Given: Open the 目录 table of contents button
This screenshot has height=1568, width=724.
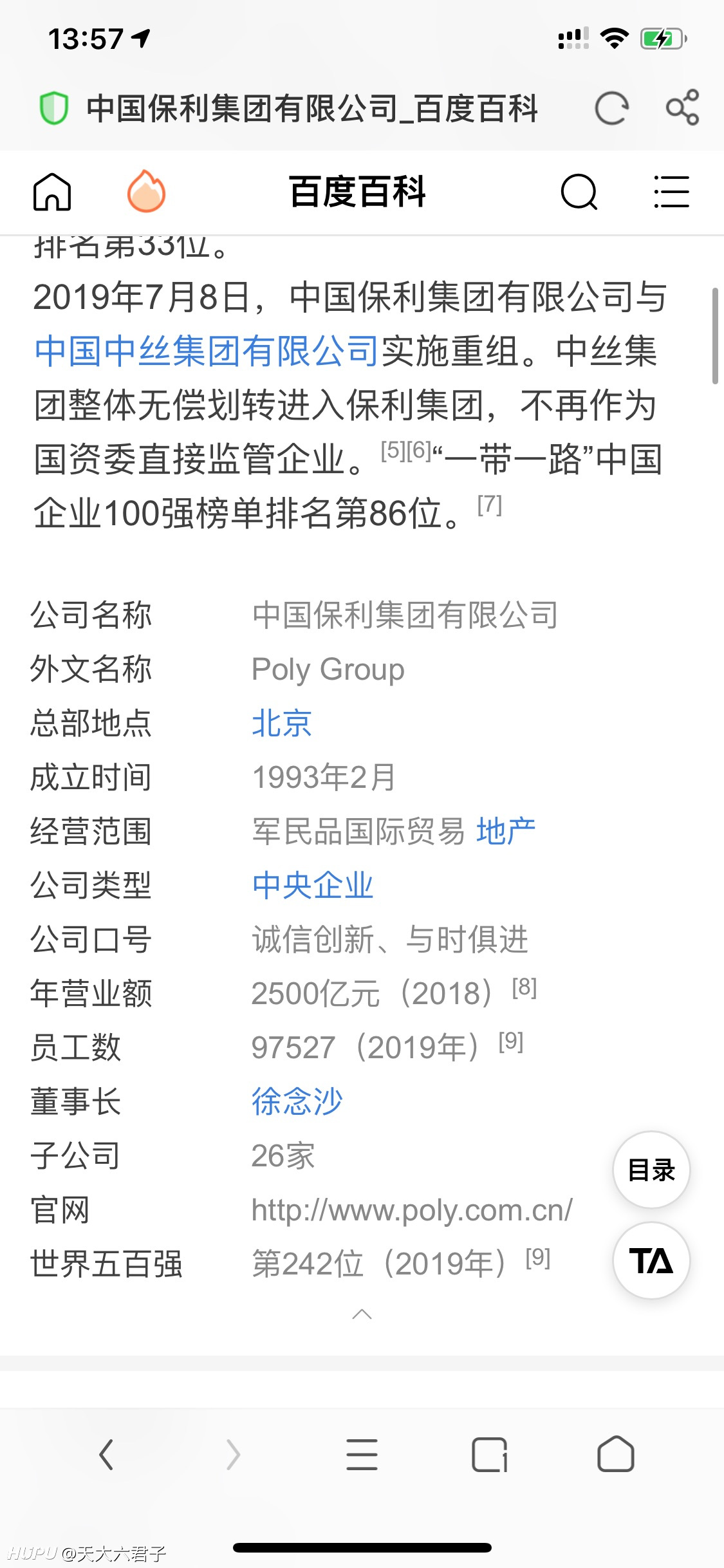Looking at the screenshot, I should (x=651, y=1170).
